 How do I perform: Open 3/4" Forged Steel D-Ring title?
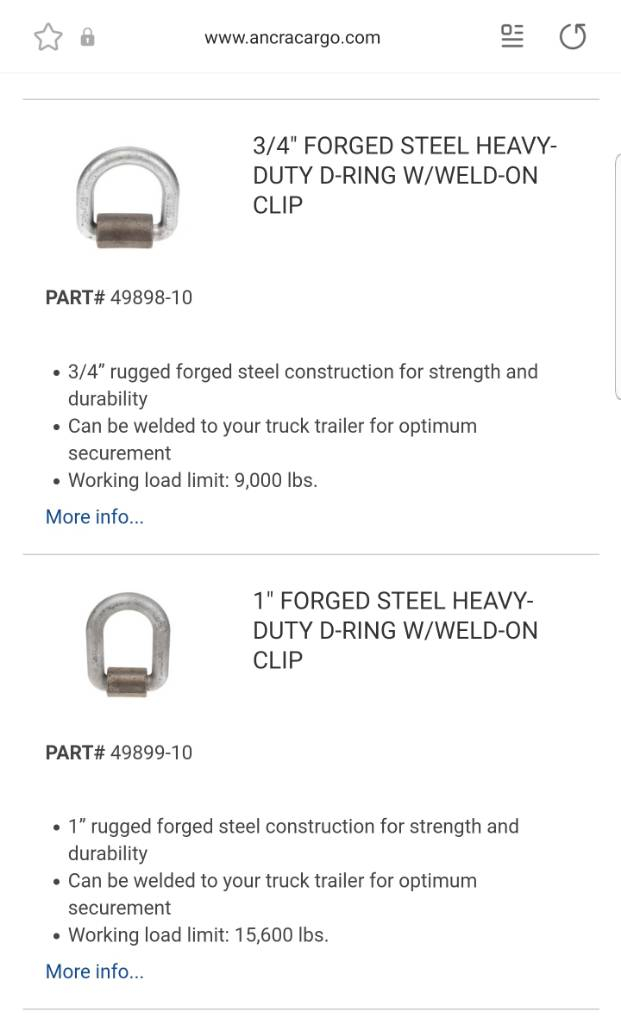(404, 175)
